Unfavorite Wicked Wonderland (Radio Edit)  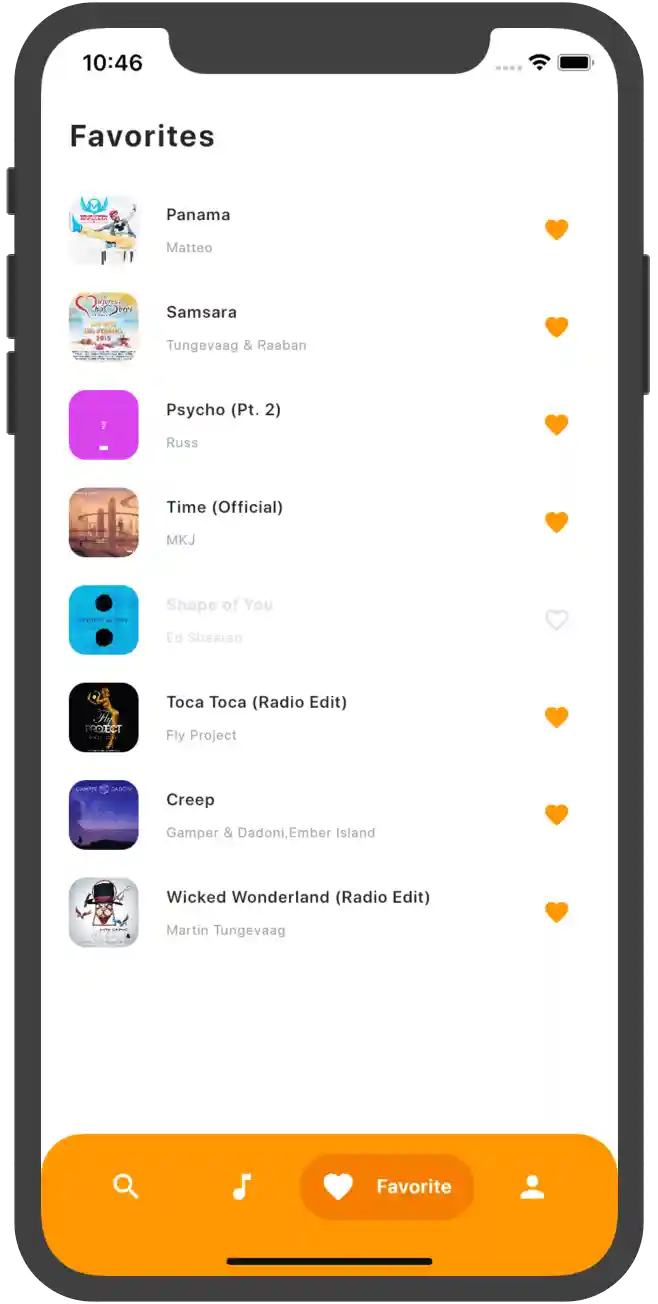point(556,912)
